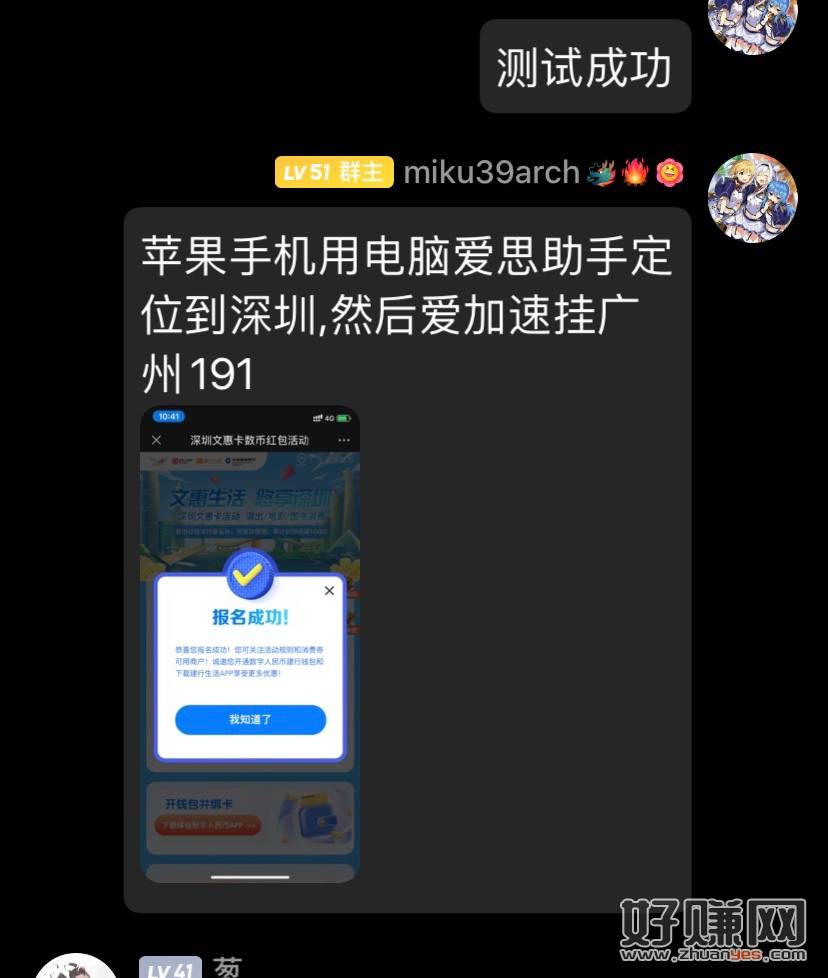Open the shared screenshot in miku39arch's message
The height and width of the screenshot is (978, 828).
click(250, 643)
